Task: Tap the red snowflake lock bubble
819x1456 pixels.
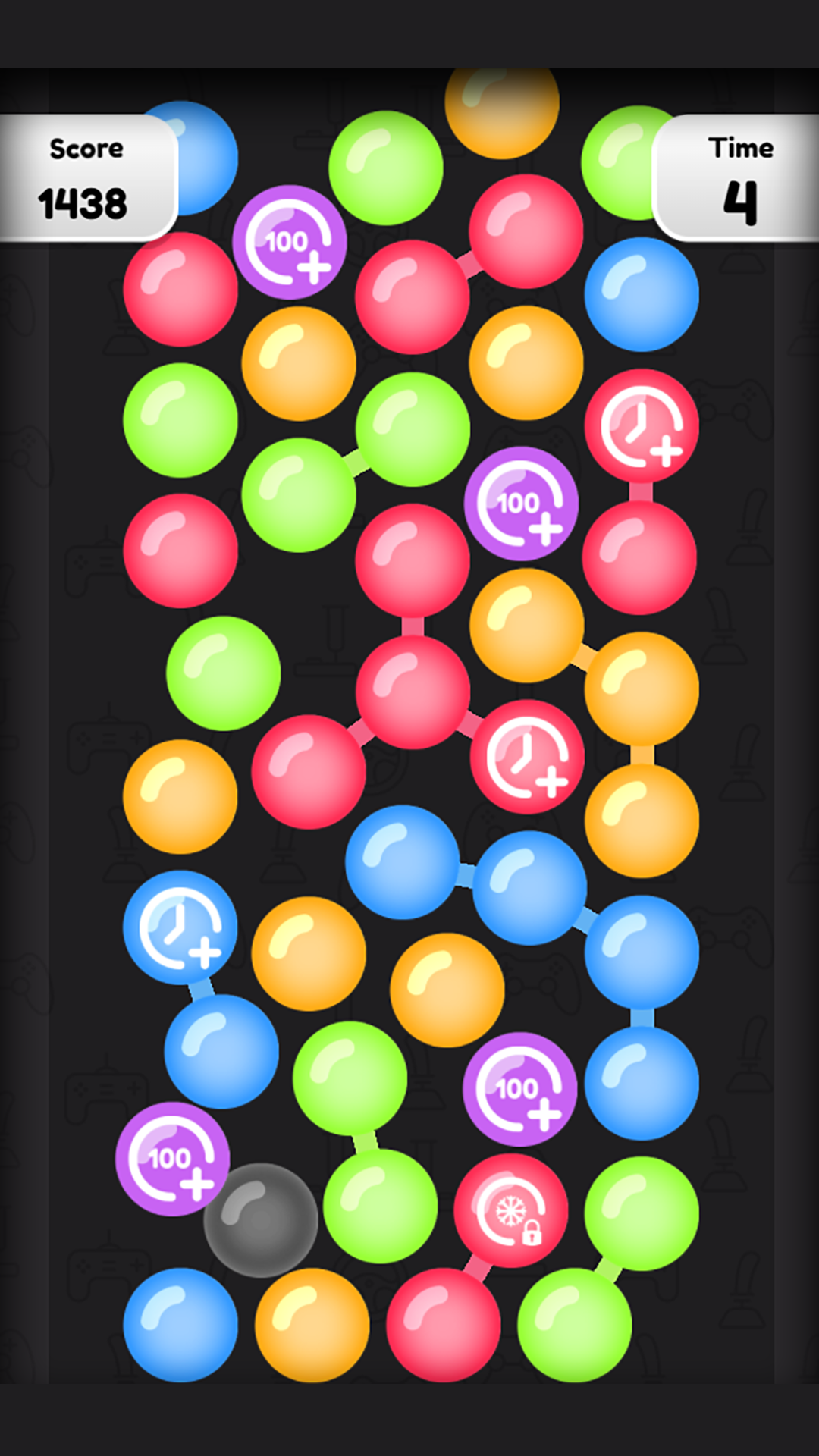Action: pos(510,1210)
